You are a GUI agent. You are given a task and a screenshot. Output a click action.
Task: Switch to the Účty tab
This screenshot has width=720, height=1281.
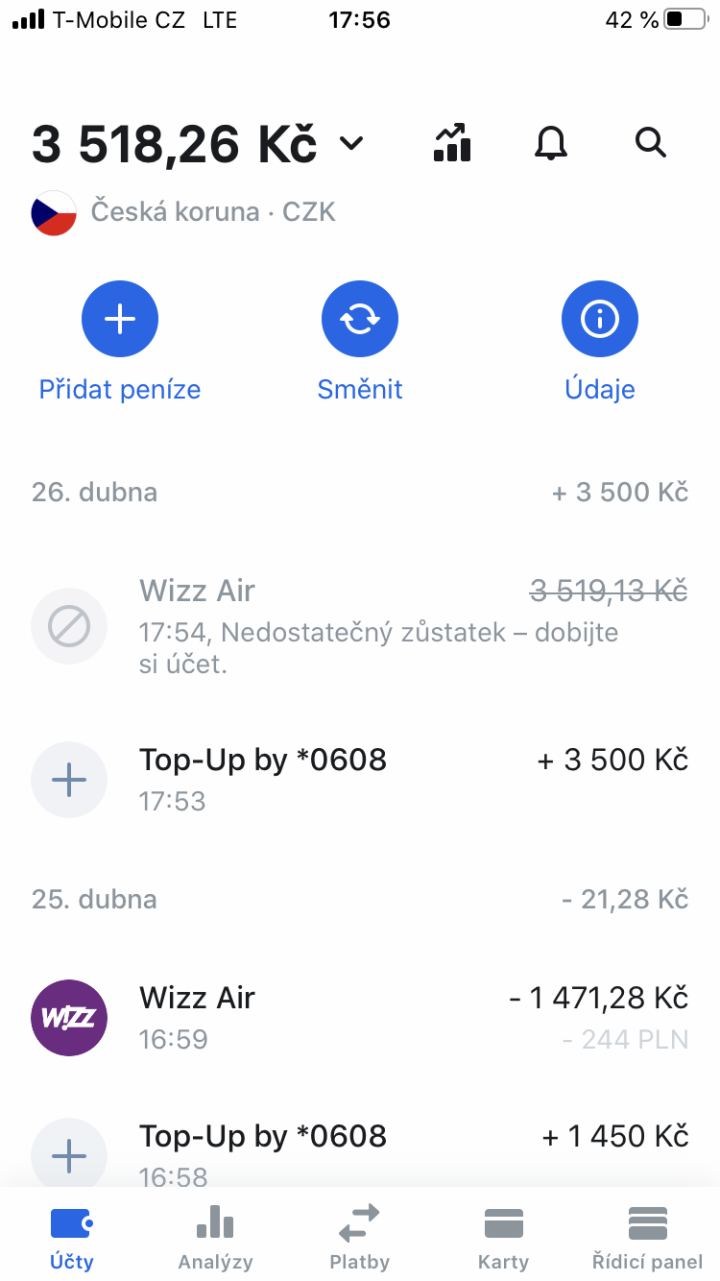pyautogui.click(x=72, y=1237)
